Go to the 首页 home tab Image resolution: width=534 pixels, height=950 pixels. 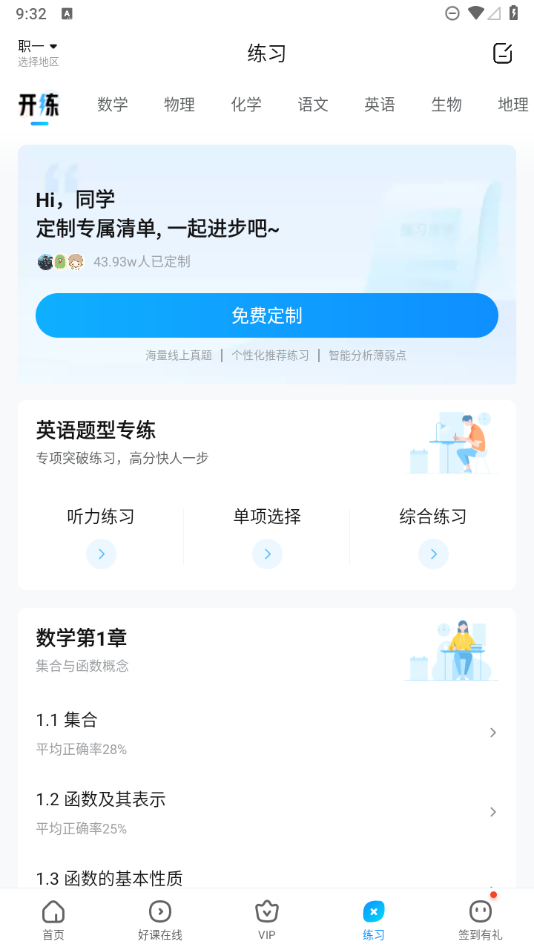click(53, 920)
